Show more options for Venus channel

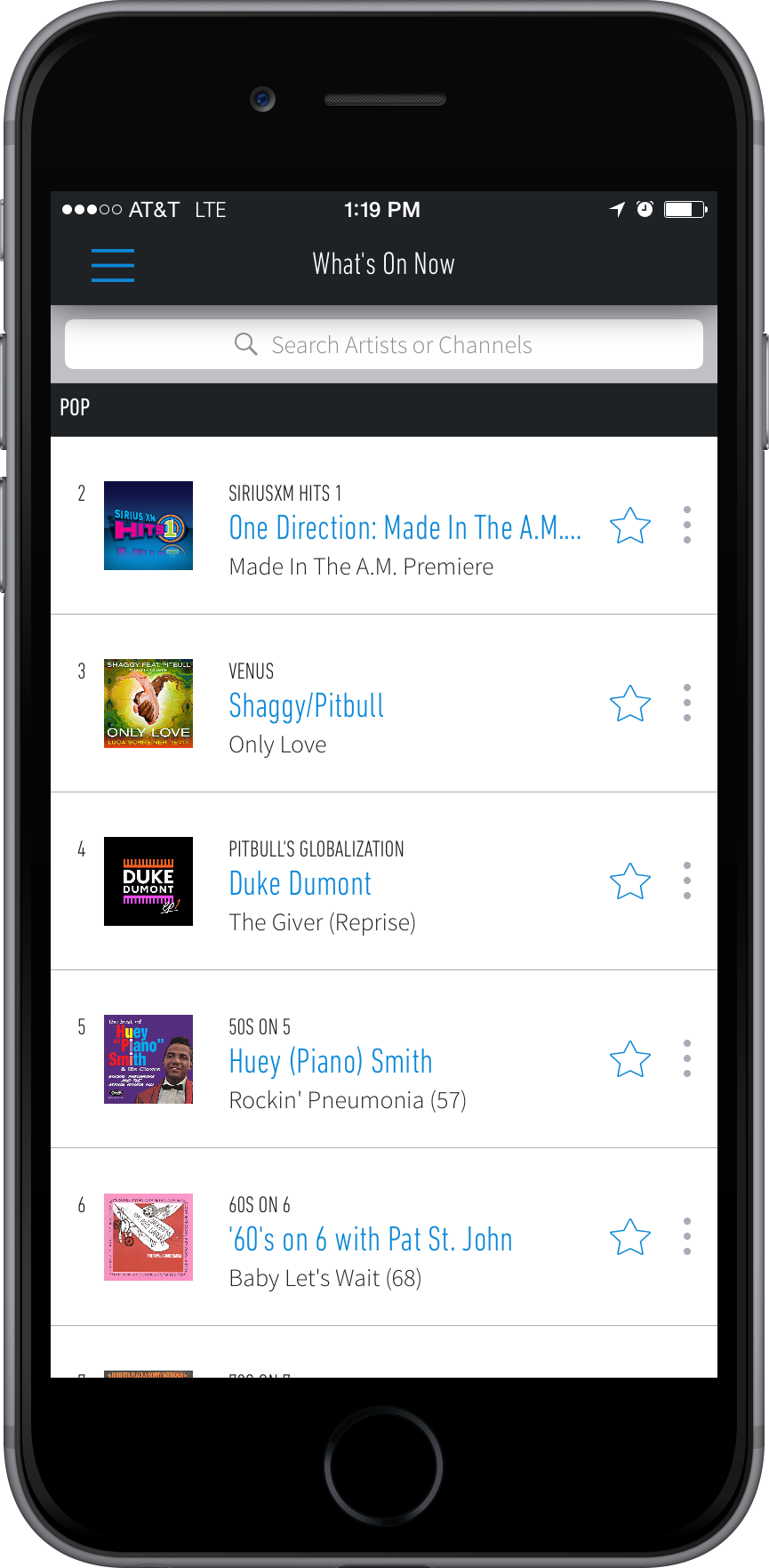(687, 703)
